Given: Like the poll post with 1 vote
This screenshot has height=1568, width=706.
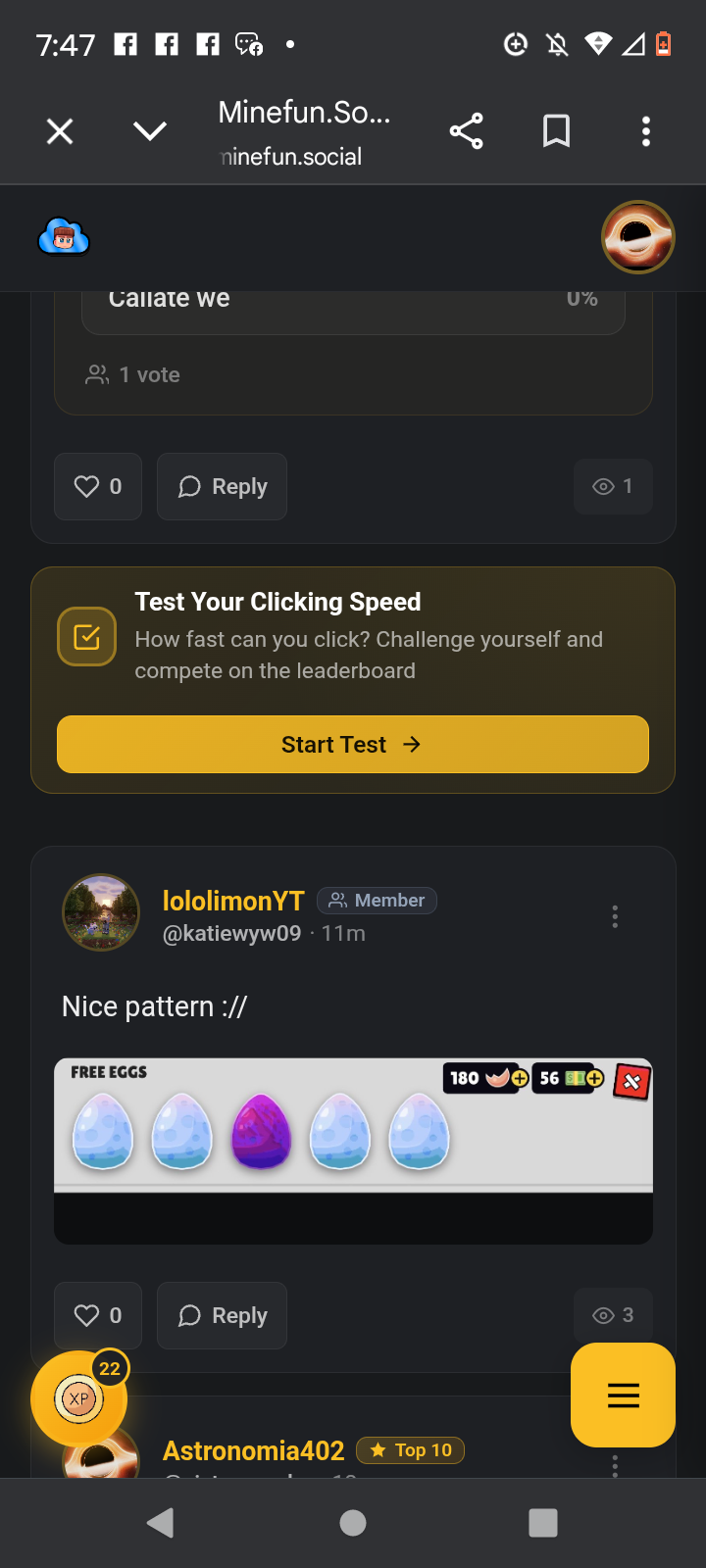Looking at the screenshot, I should click(98, 487).
